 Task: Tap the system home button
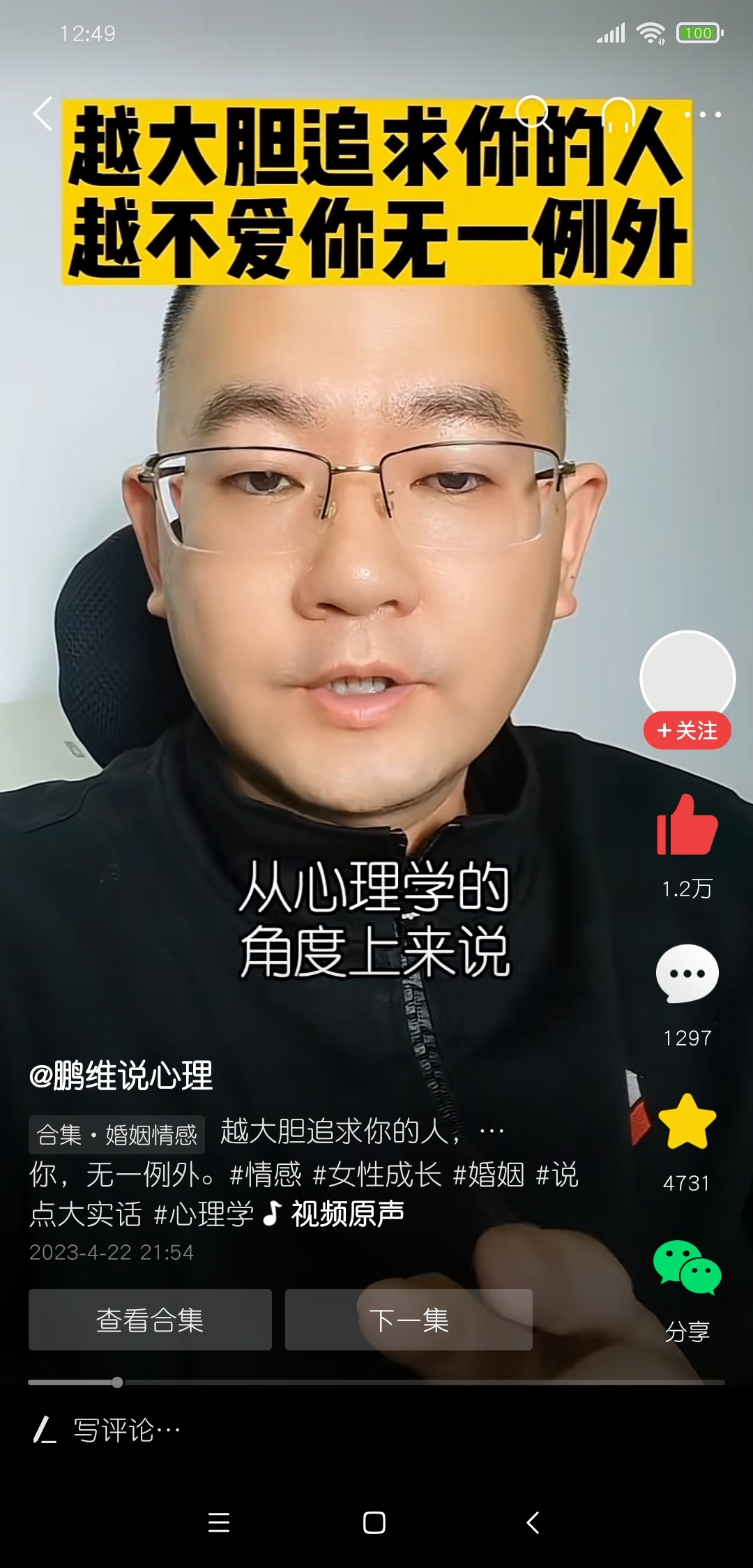point(374,1523)
